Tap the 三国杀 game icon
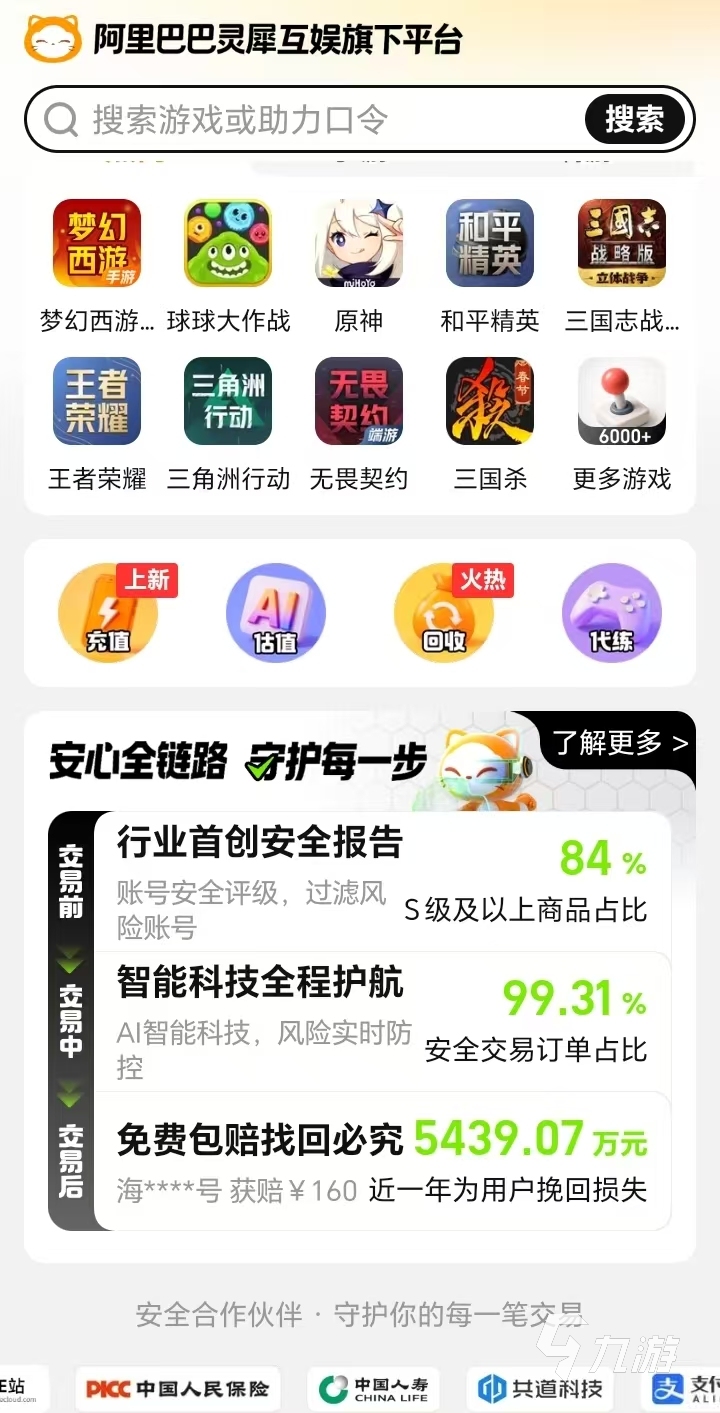Image resolution: width=720 pixels, height=1413 pixels. (x=489, y=400)
